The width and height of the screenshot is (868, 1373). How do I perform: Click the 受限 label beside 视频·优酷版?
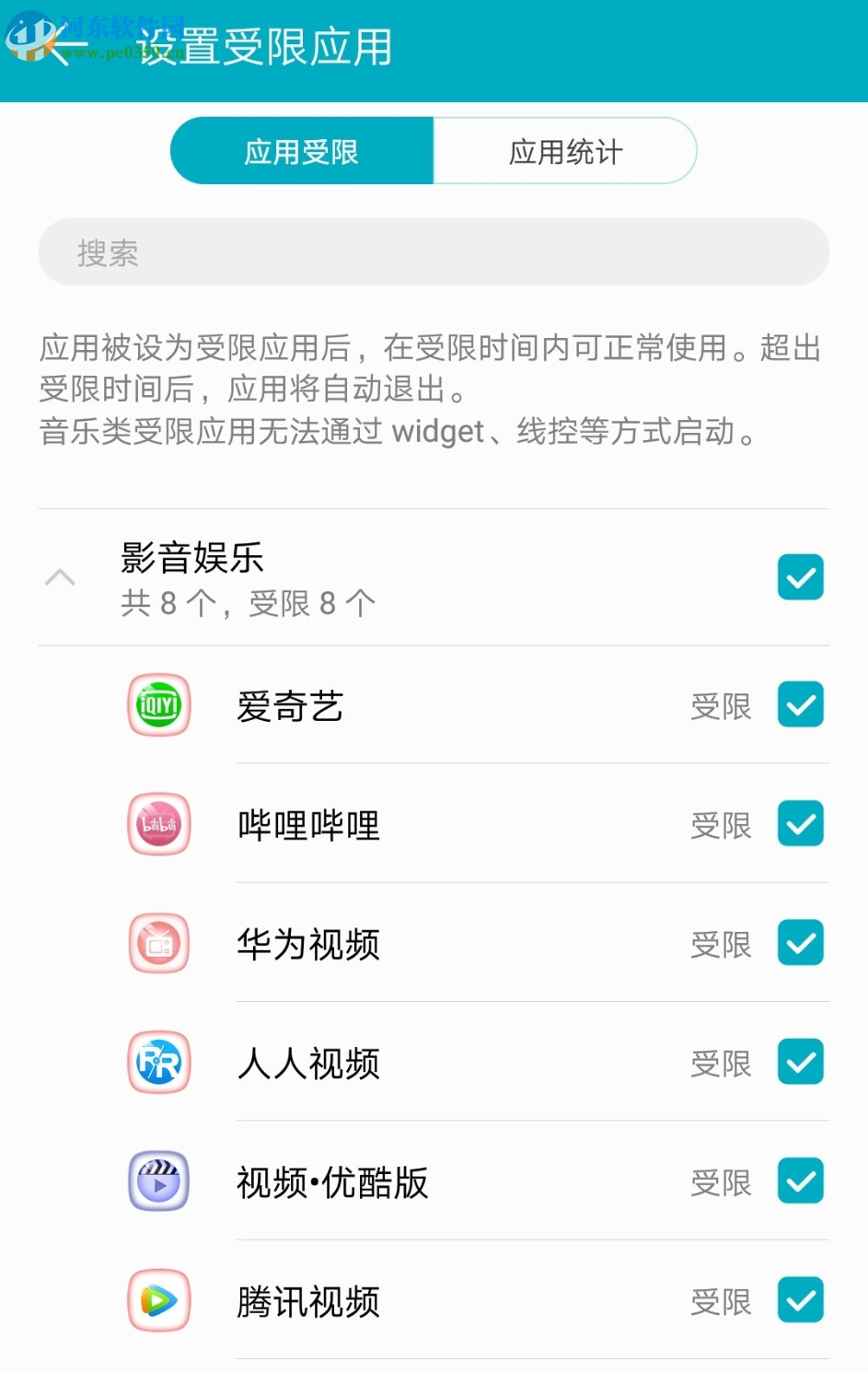click(721, 1181)
